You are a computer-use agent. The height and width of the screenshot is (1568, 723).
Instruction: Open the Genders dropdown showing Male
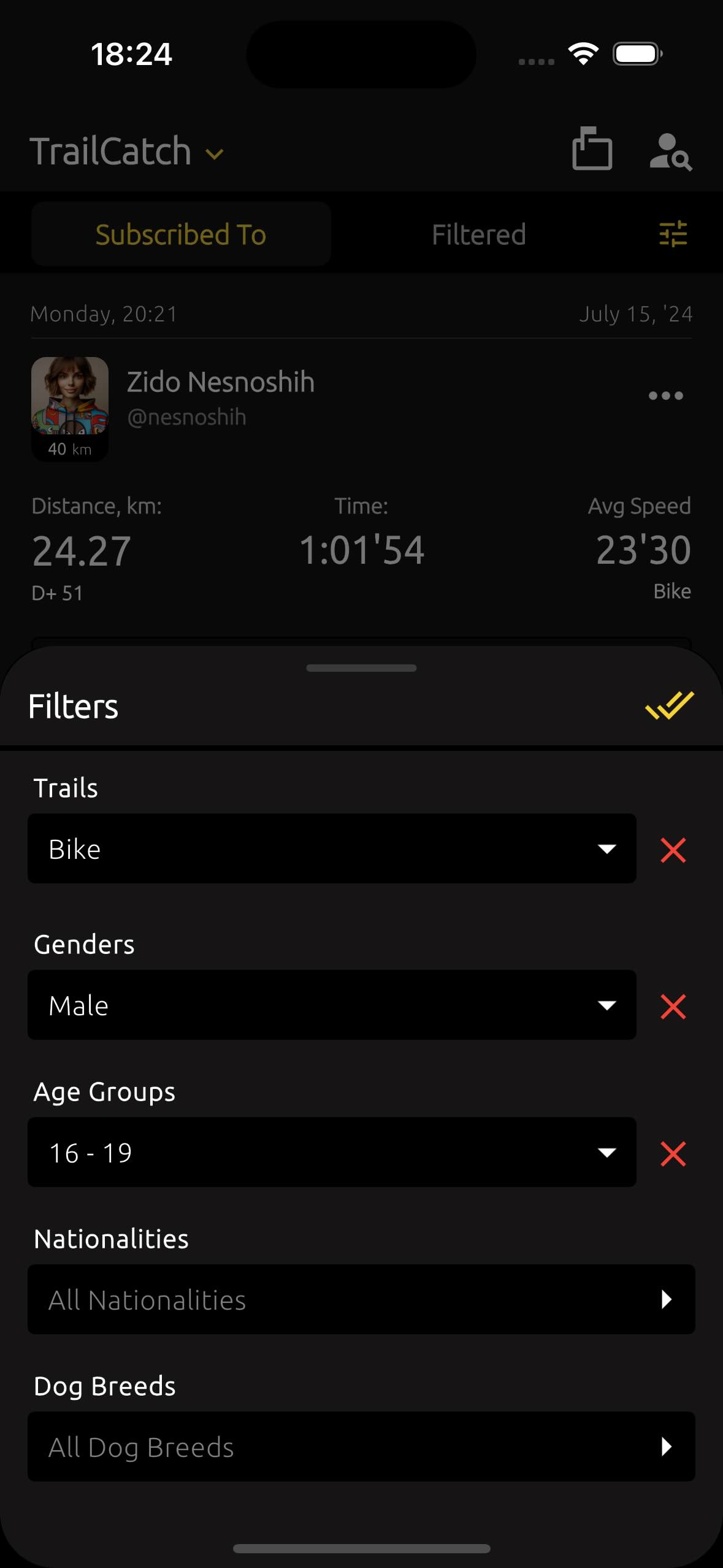point(331,1005)
